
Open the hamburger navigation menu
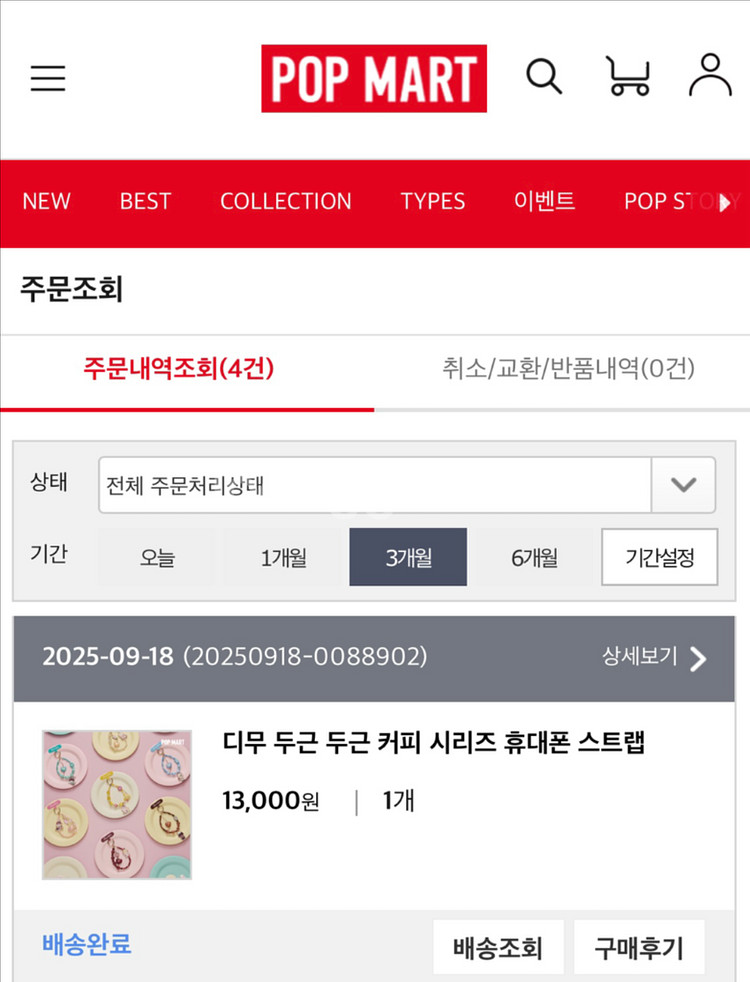[47, 78]
